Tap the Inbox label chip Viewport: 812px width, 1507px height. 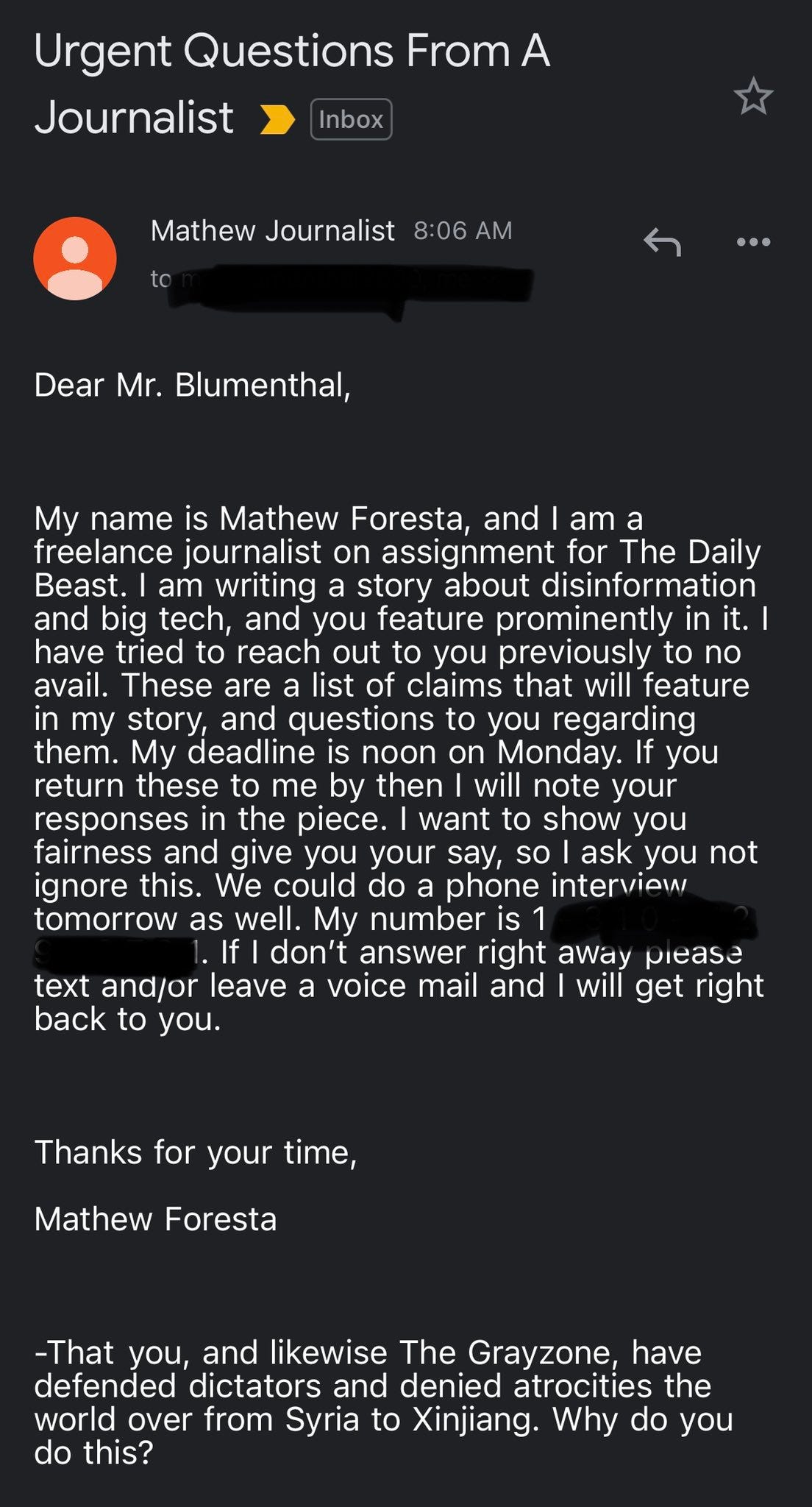[x=351, y=119]
